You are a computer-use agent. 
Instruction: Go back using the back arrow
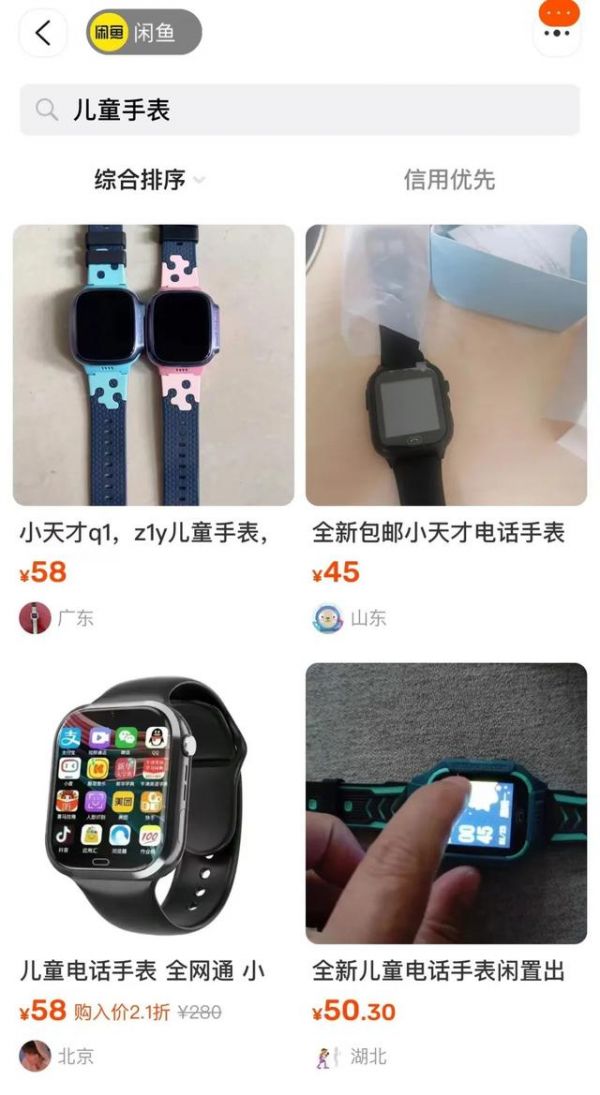click(43, 33)
